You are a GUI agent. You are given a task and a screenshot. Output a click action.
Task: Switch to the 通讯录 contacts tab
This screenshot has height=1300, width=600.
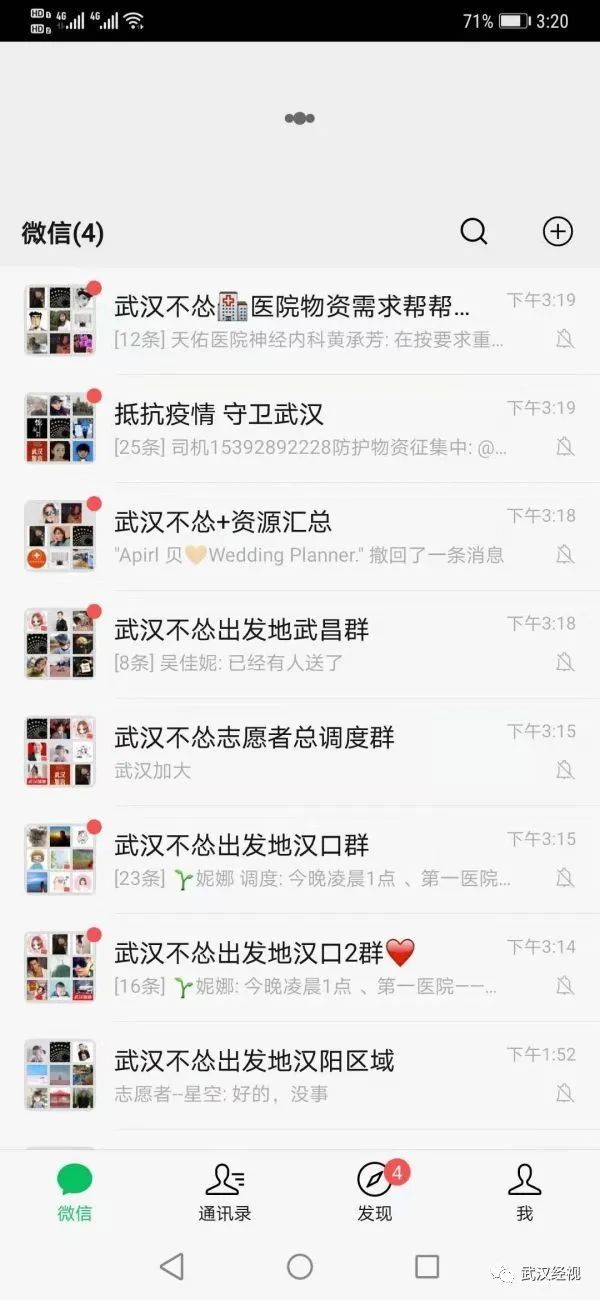(225, 1192)
